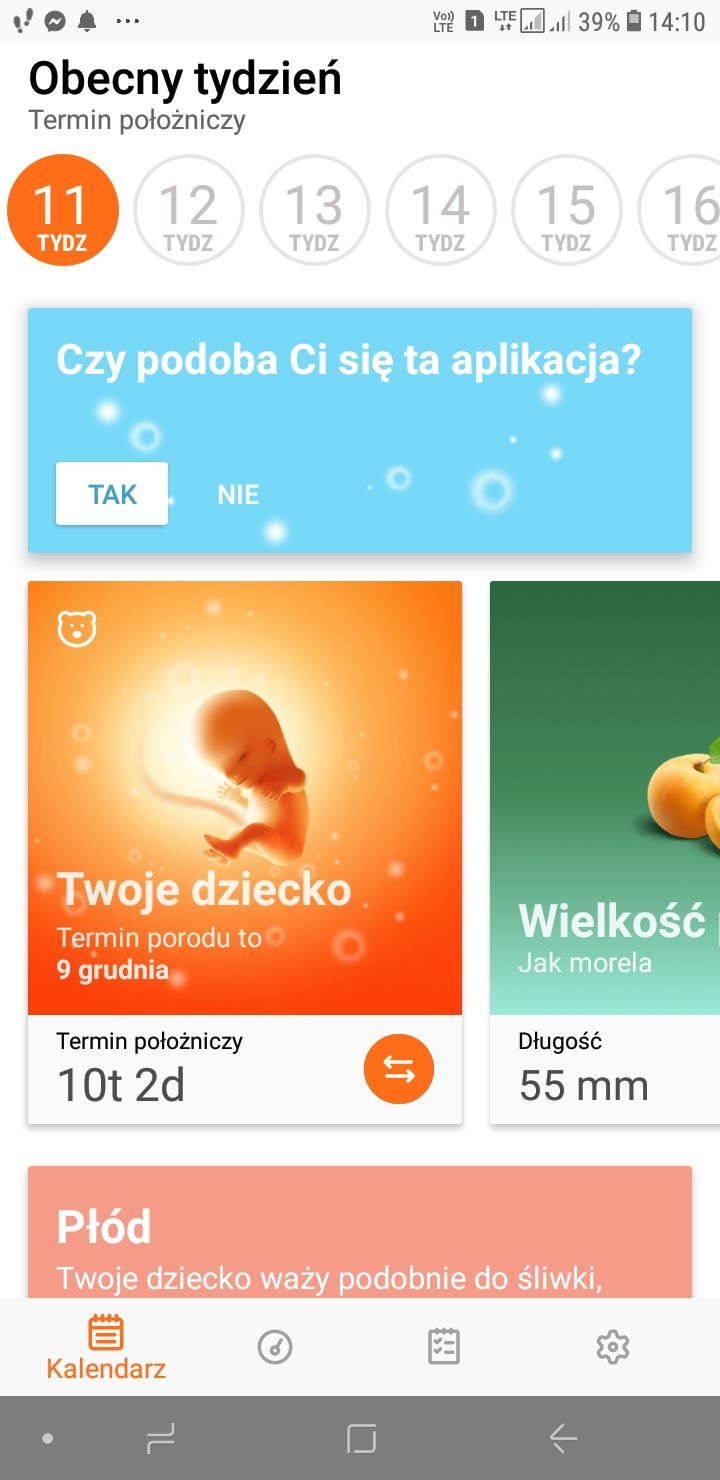Switch to week 15 TYDZ
The width and height of the screenshot is (720, 1480).
tap(567, 211)
